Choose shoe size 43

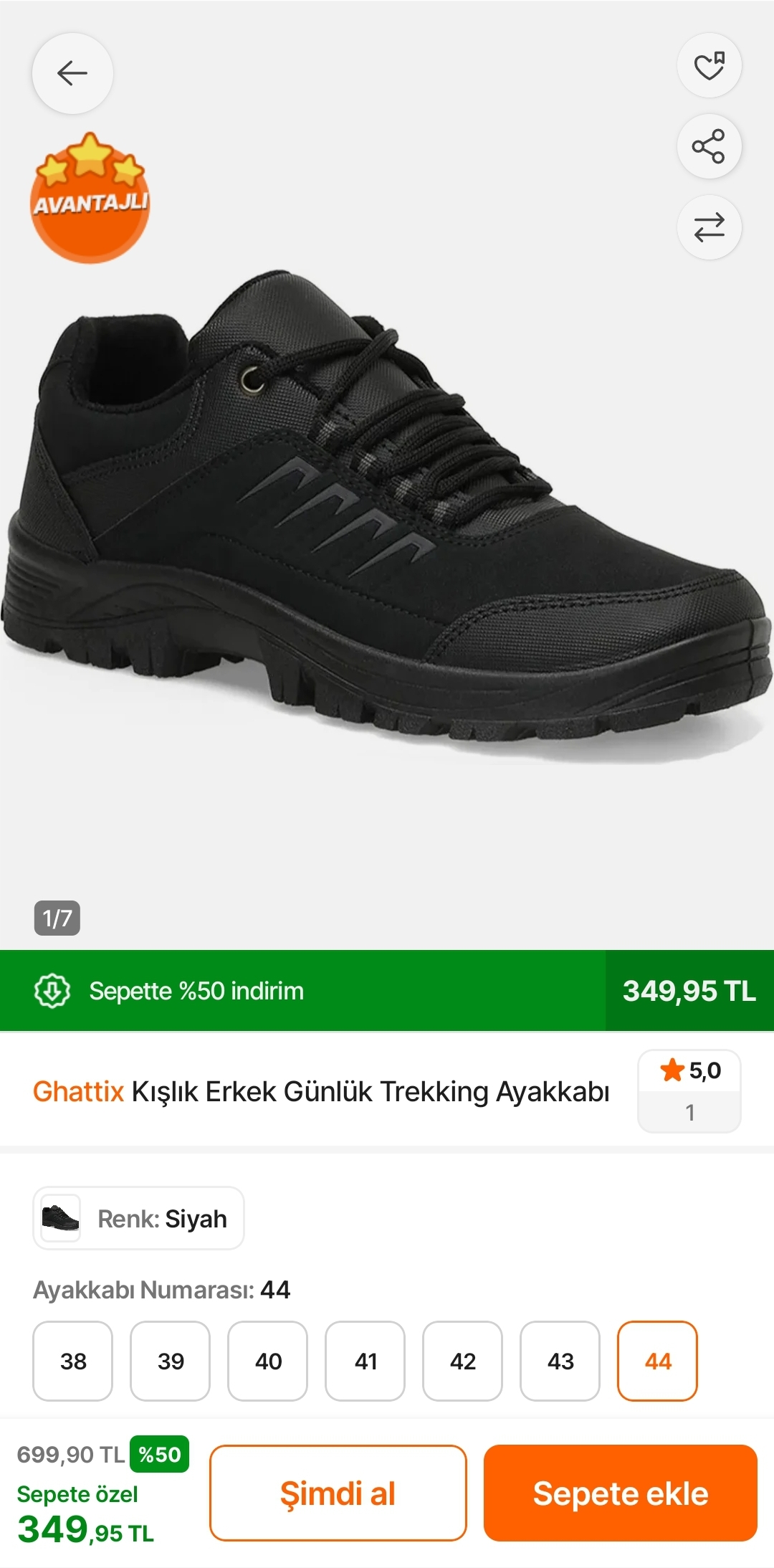[x=560, y=1361]
